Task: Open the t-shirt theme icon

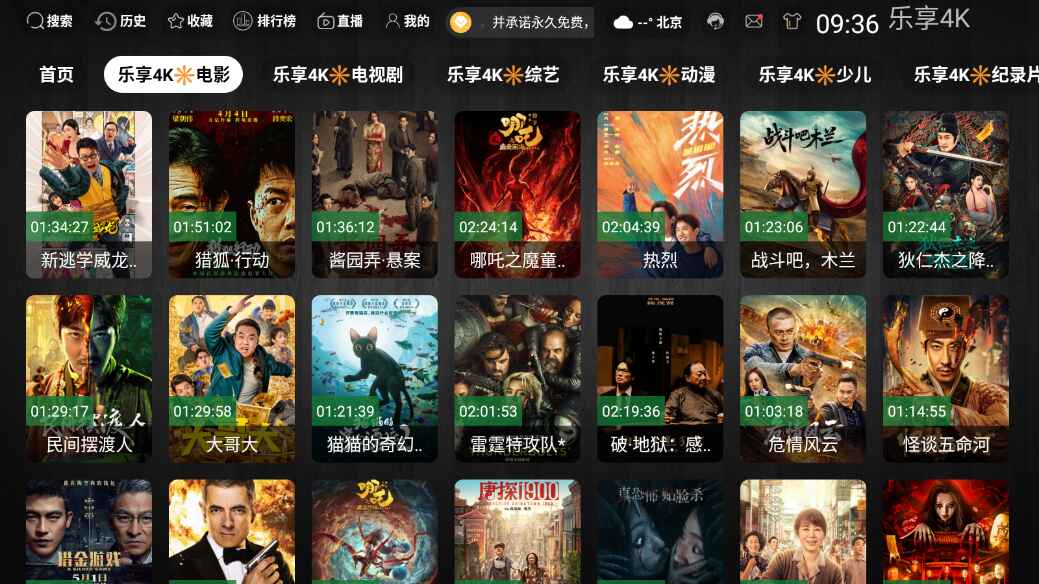Action: (x=792, y=21)
